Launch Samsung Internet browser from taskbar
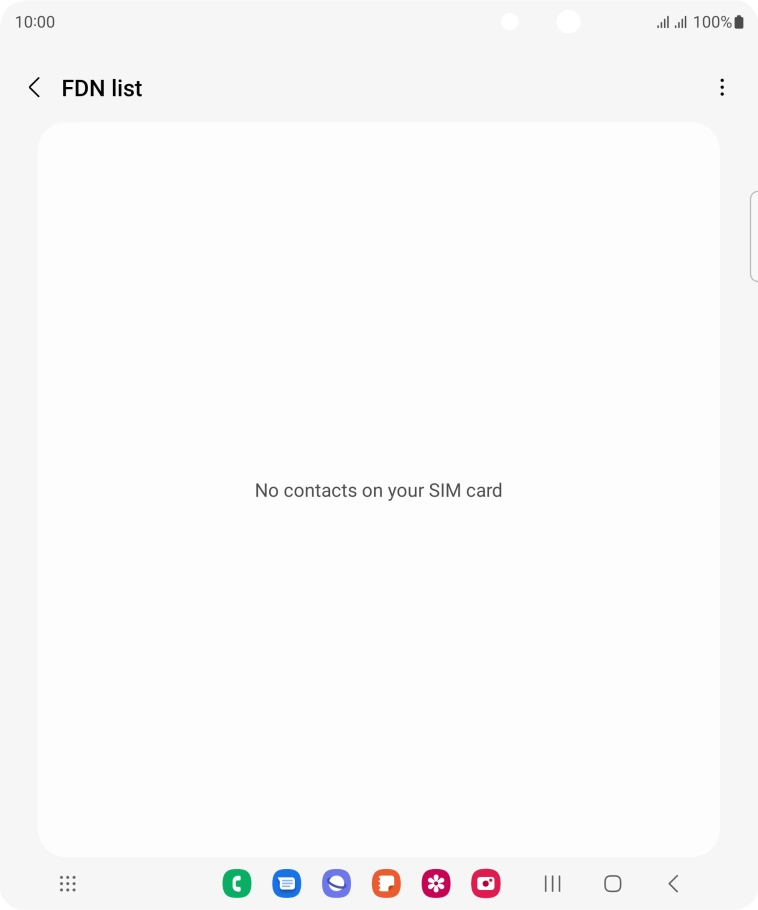Viewport: 758px width, 910px height. click(336, 884)
